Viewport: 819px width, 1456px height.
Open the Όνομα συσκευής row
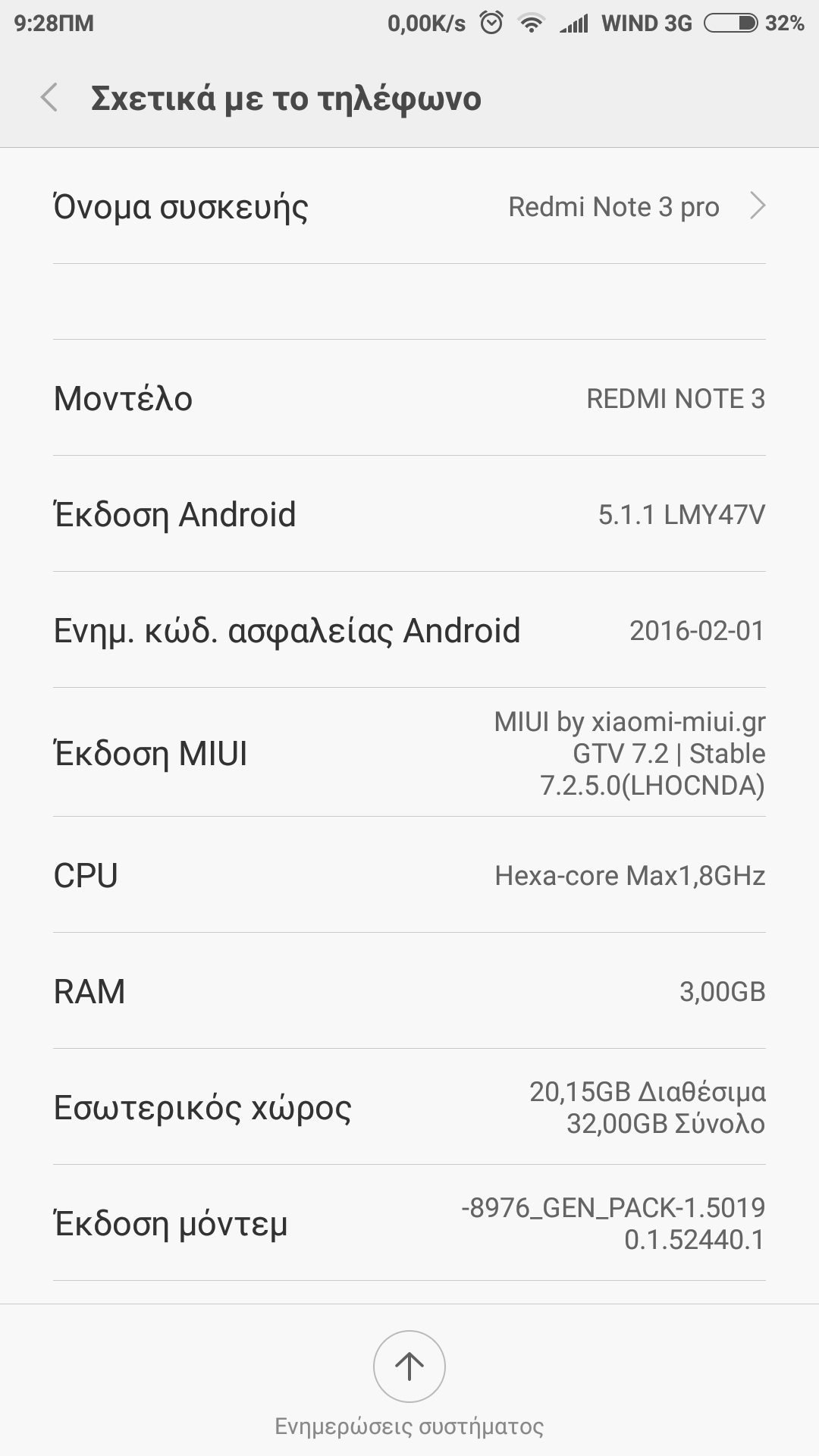[409, 206]
